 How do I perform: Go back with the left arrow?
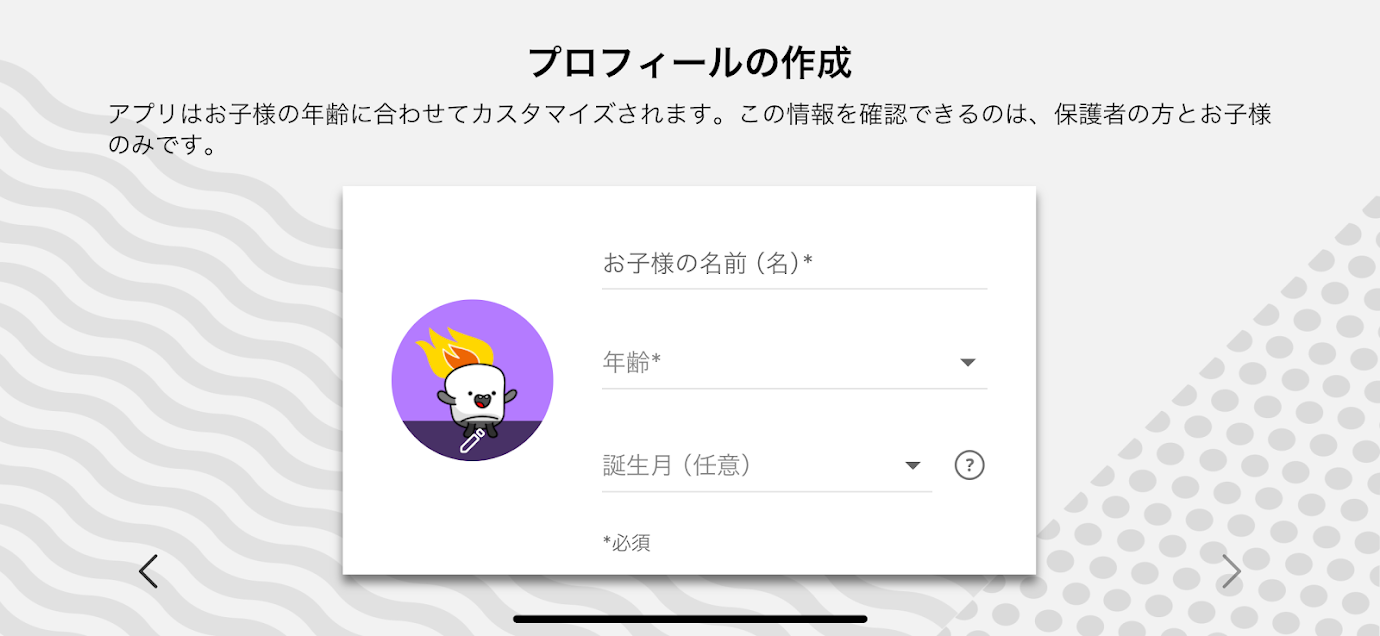(x=148, y=571)
